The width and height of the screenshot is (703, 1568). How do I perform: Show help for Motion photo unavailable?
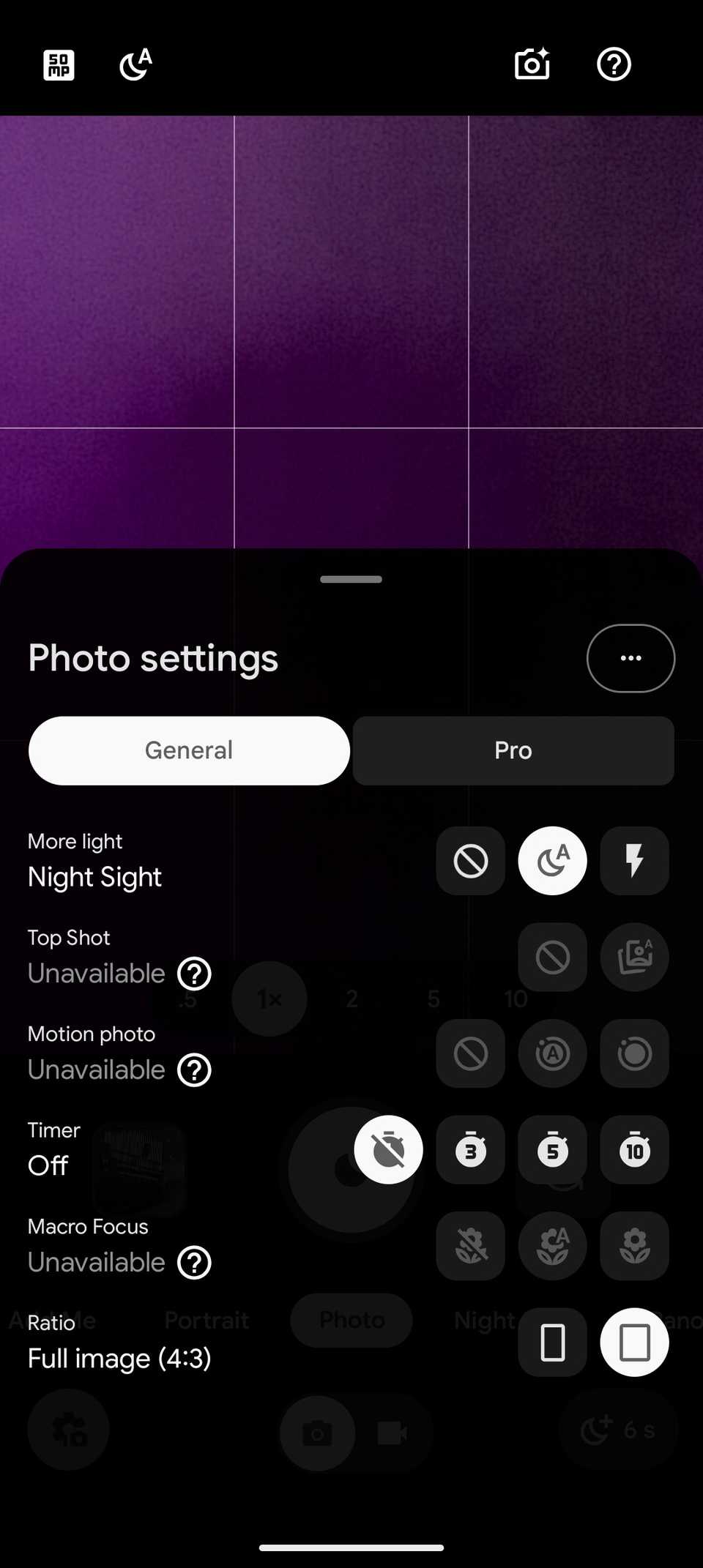click(x=195, y=1070)
